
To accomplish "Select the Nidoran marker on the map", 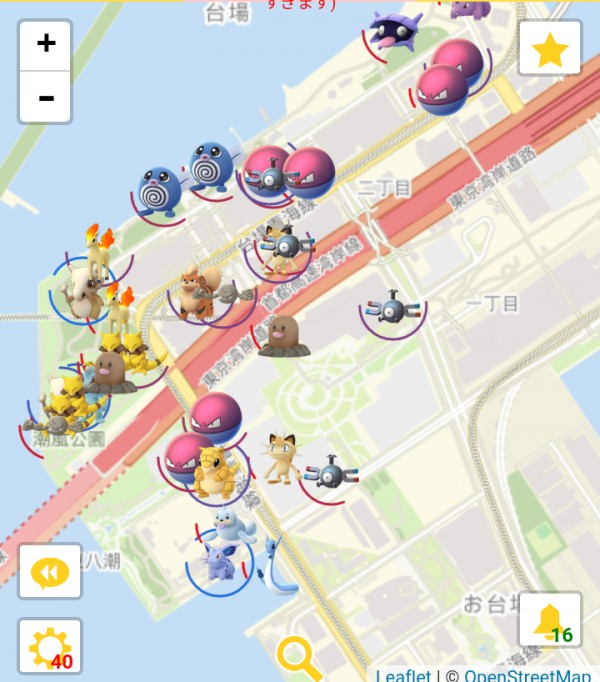I will click(219, 561).
